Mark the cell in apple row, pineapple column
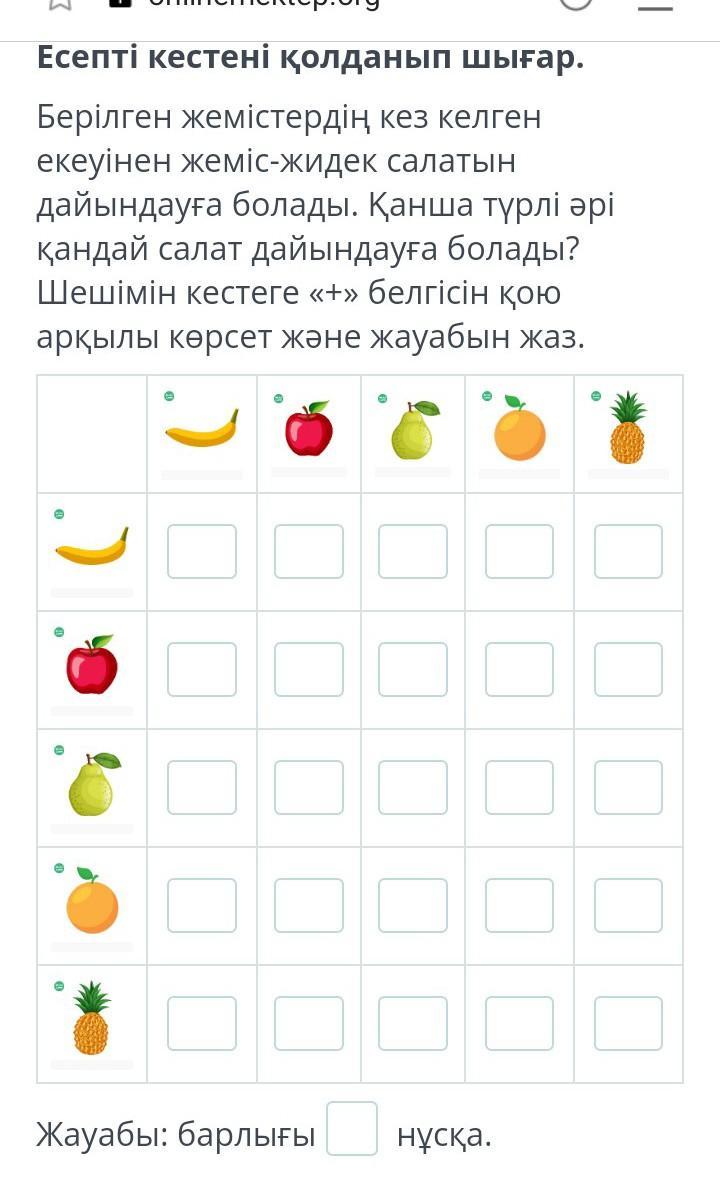The image size is (720, 1181). (x=628, y=669)
